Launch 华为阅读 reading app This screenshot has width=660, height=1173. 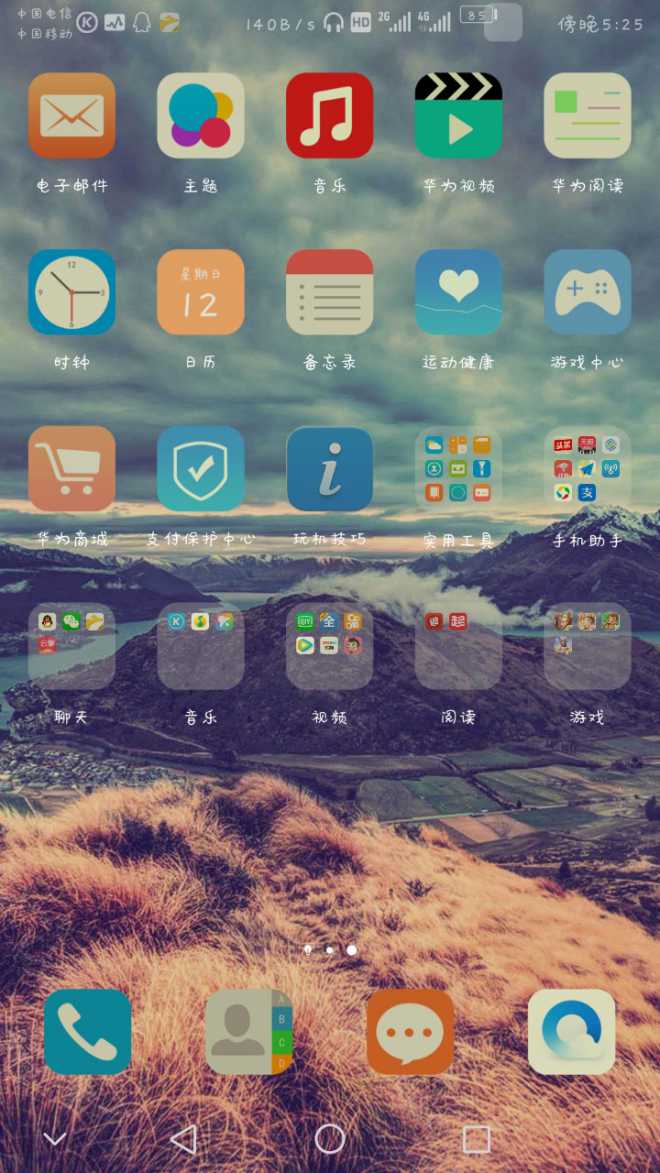tap(588, 115)
